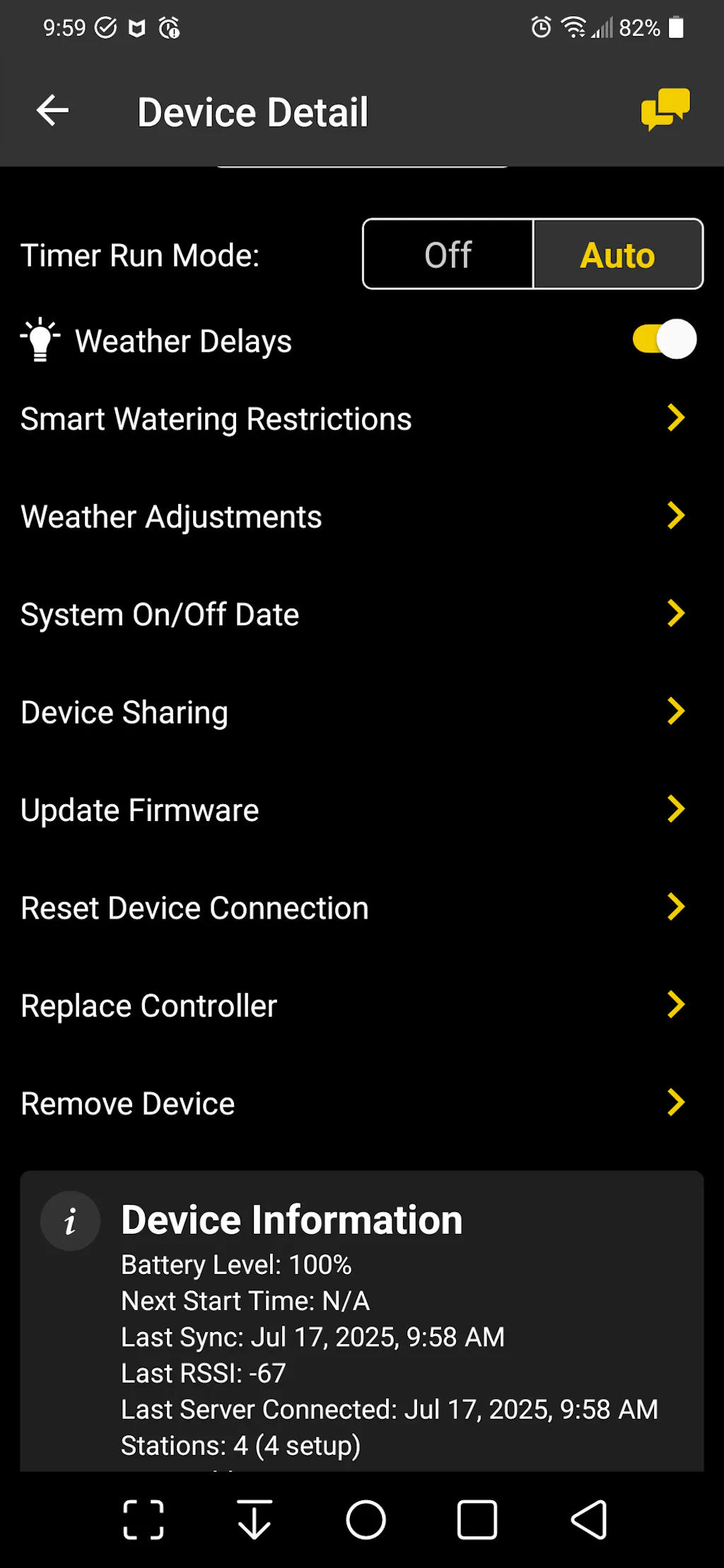Open Device Sharing options
The height and width of the screenshot is (1568, 724).
point(354,712)
